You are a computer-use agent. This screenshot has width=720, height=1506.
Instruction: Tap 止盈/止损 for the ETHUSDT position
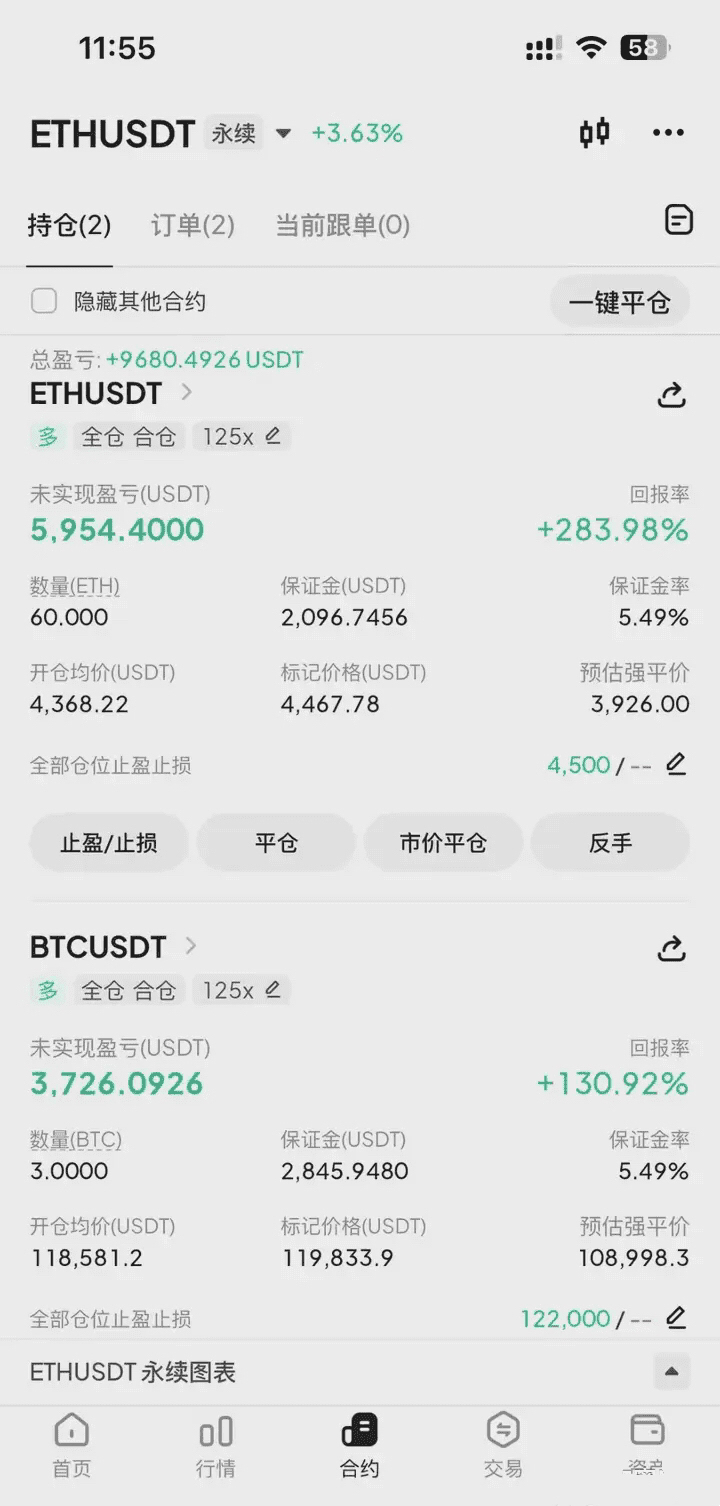point(109,843)
